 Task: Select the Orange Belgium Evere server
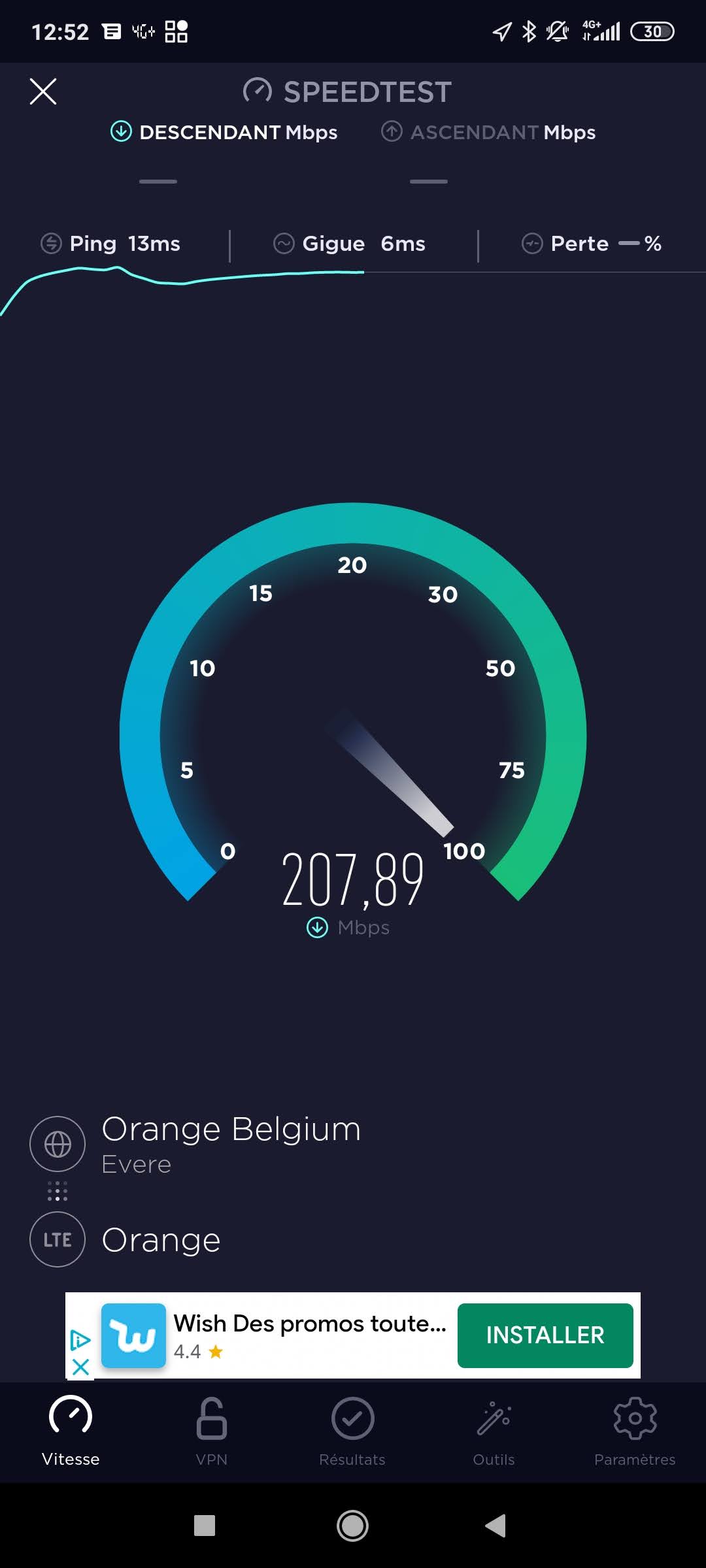pos(231,1144)
